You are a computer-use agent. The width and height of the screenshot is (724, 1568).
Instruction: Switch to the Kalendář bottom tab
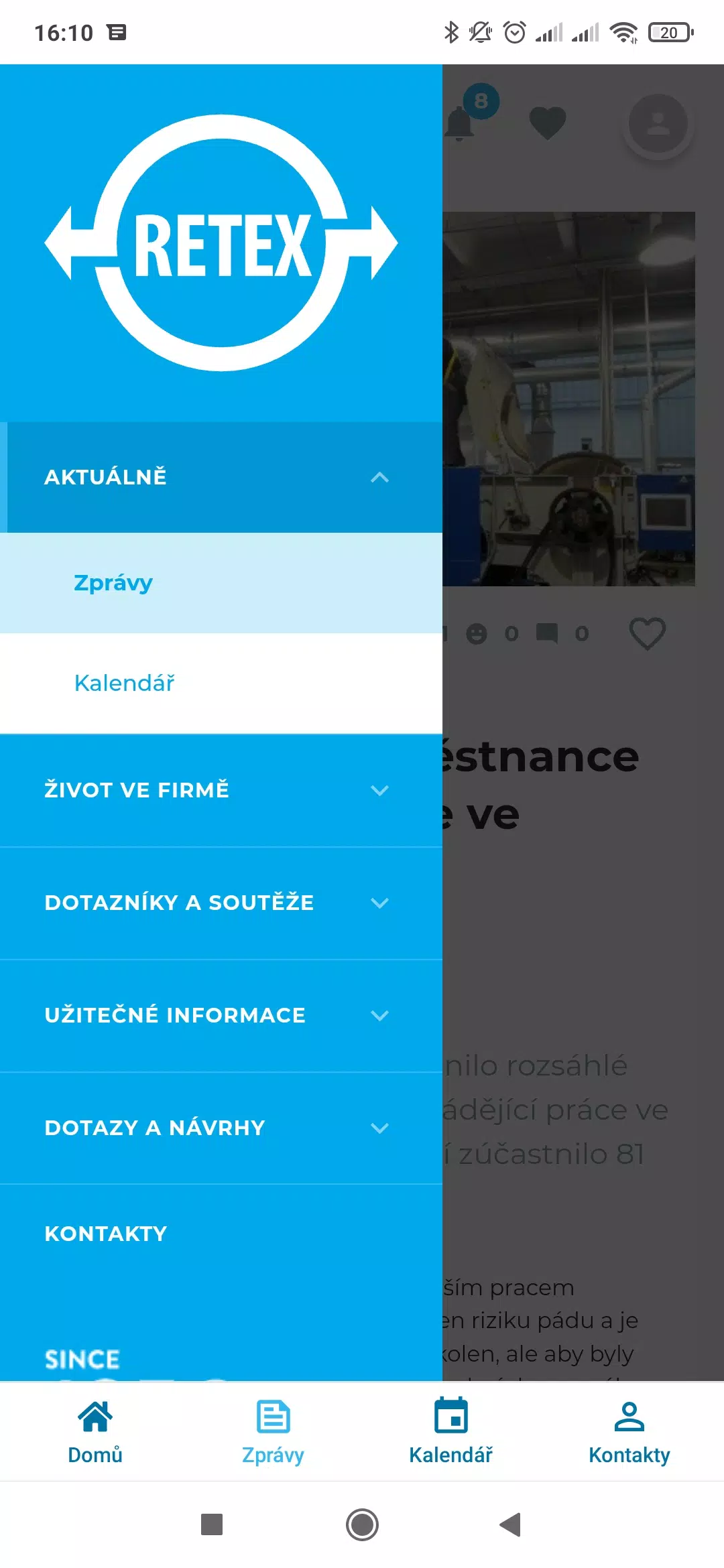pyautogui.click(x=451, y=1431)
